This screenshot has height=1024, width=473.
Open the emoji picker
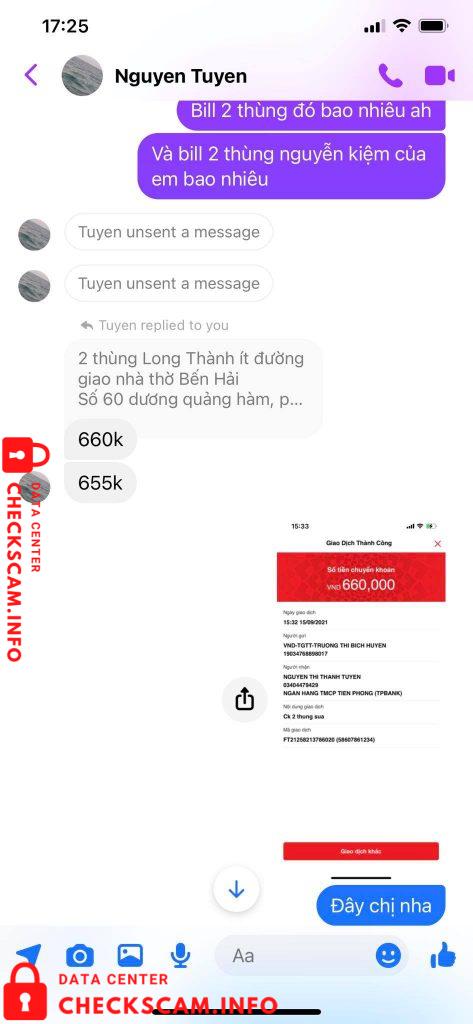(x=389, y=956)
